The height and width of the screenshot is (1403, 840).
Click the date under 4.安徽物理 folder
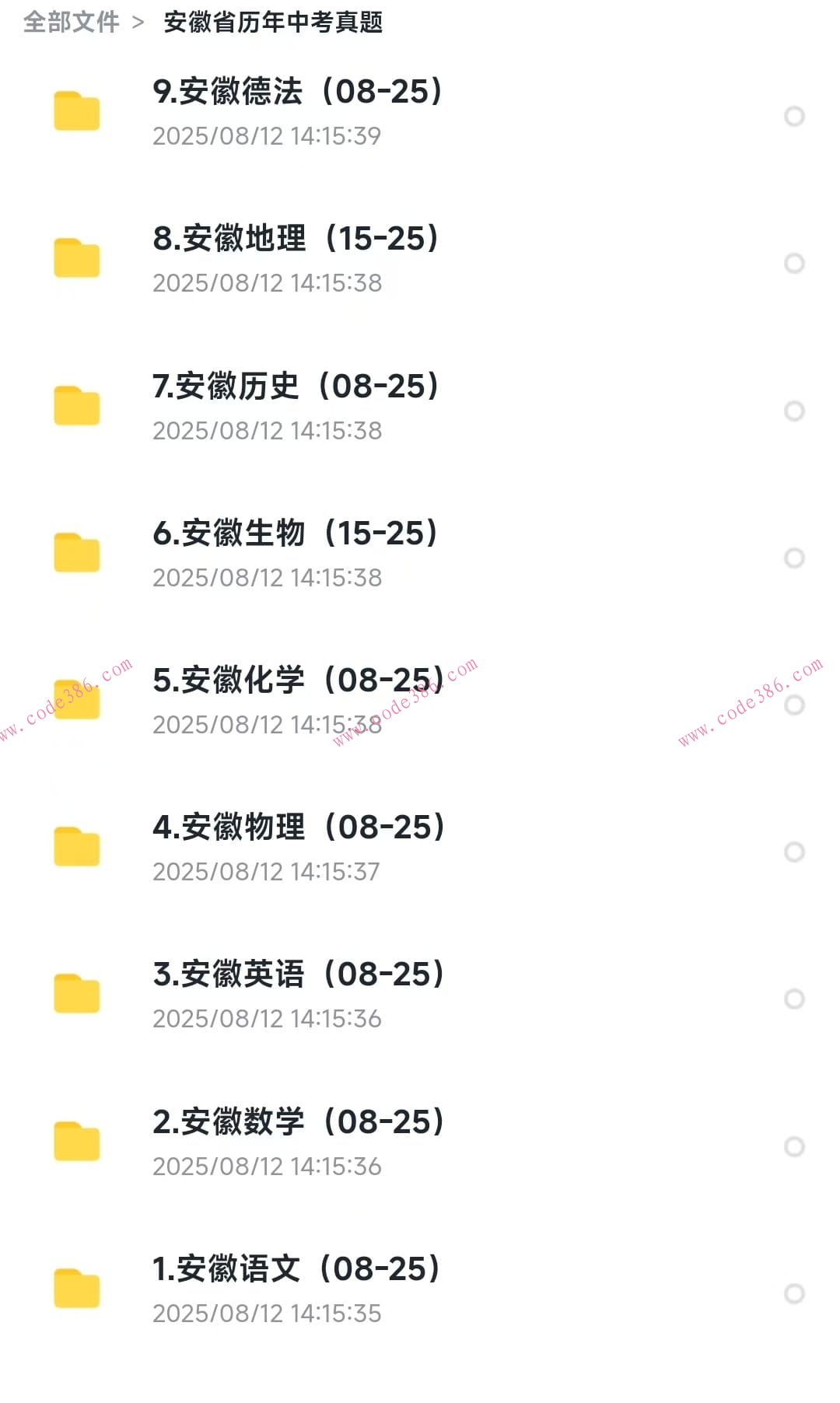pos(267,872)
